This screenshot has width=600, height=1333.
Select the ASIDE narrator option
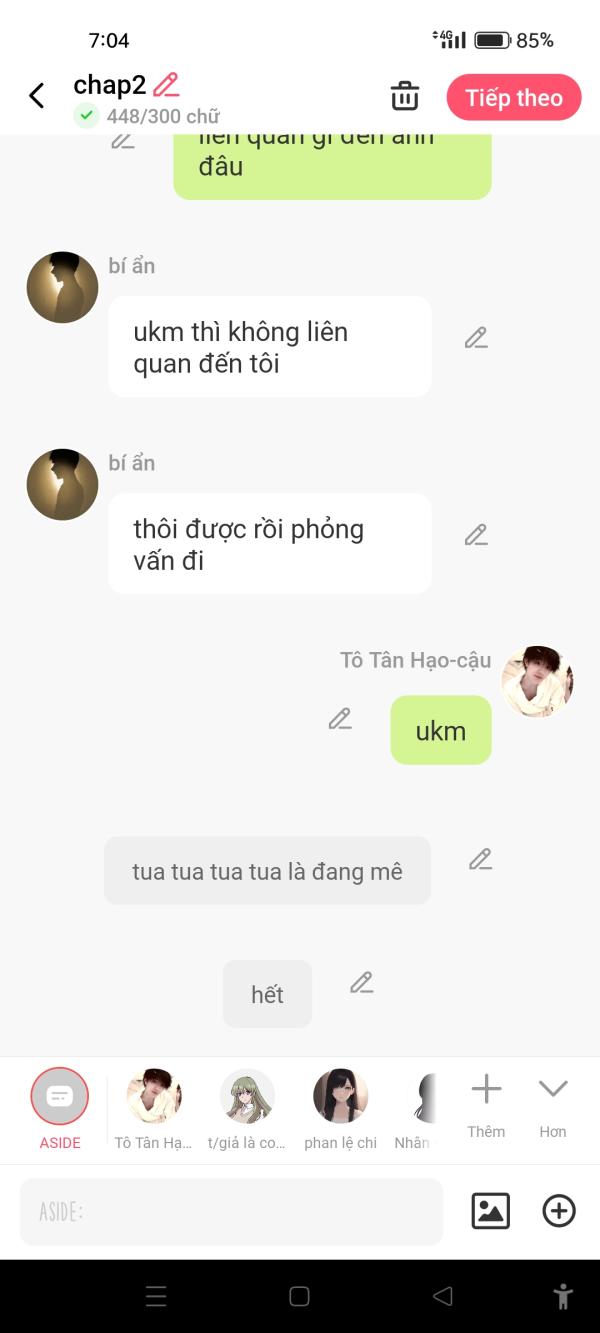pyautogui.click(x=60, y=1097)
